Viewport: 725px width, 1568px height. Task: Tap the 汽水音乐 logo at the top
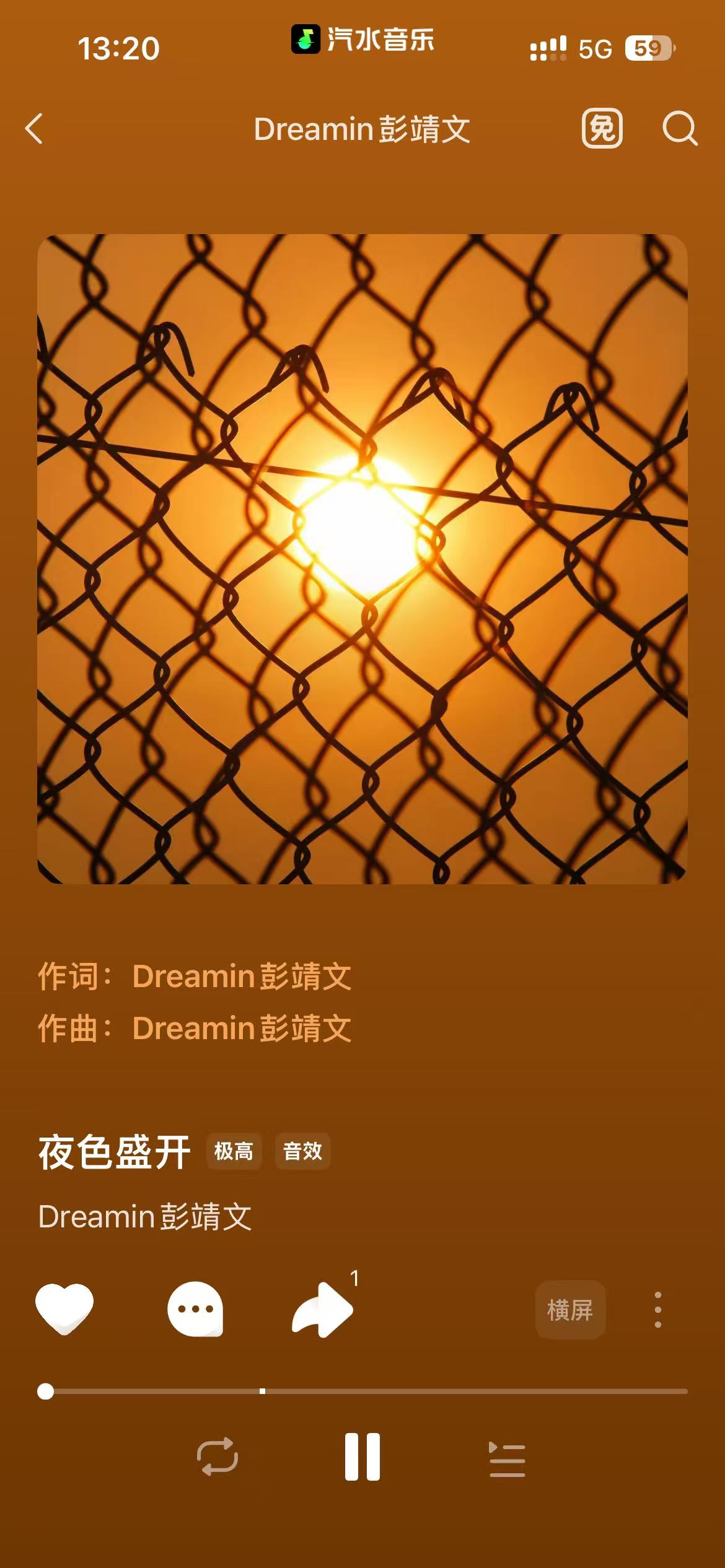(362, 40)
